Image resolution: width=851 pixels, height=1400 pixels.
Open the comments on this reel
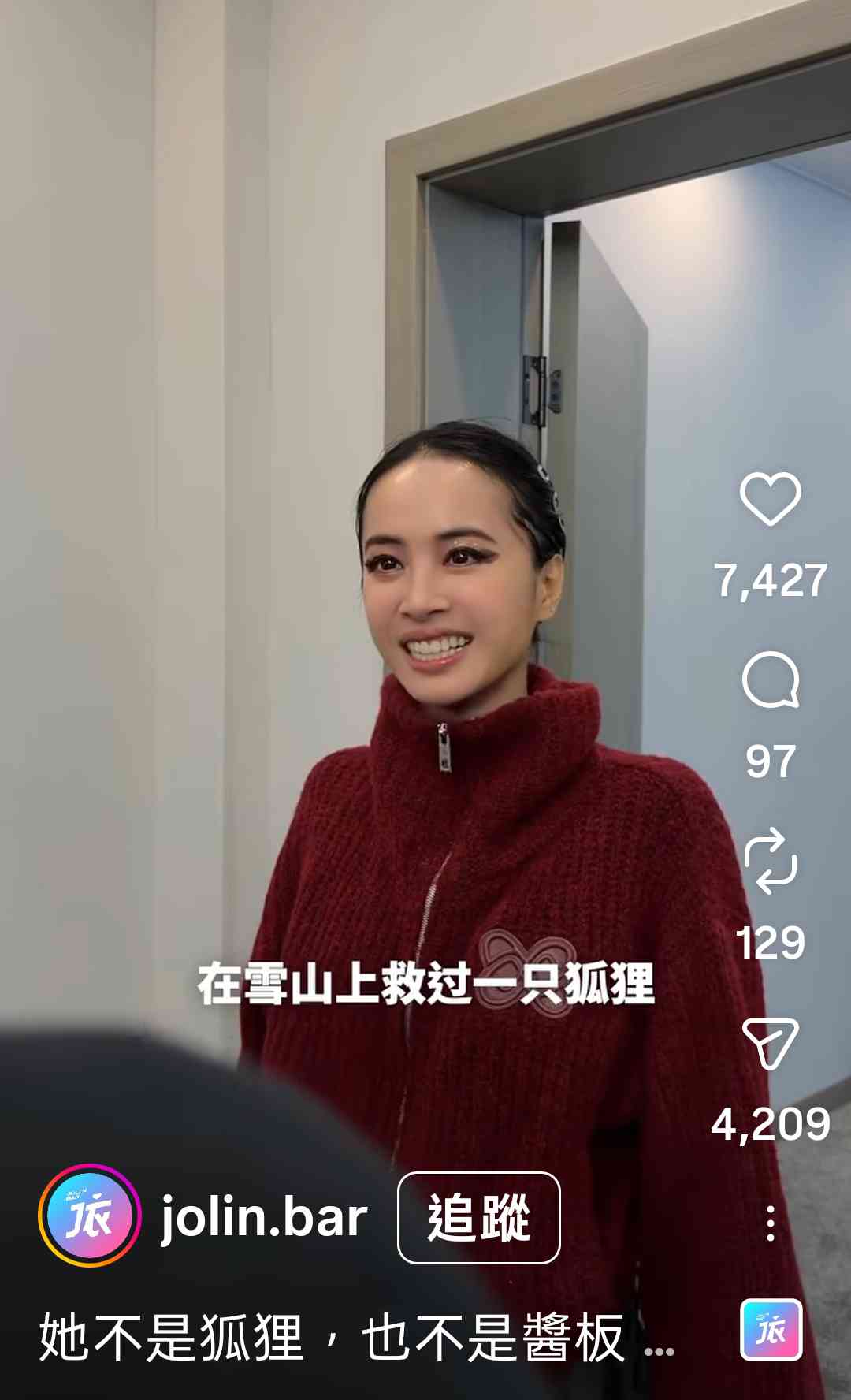coord(770,680)
